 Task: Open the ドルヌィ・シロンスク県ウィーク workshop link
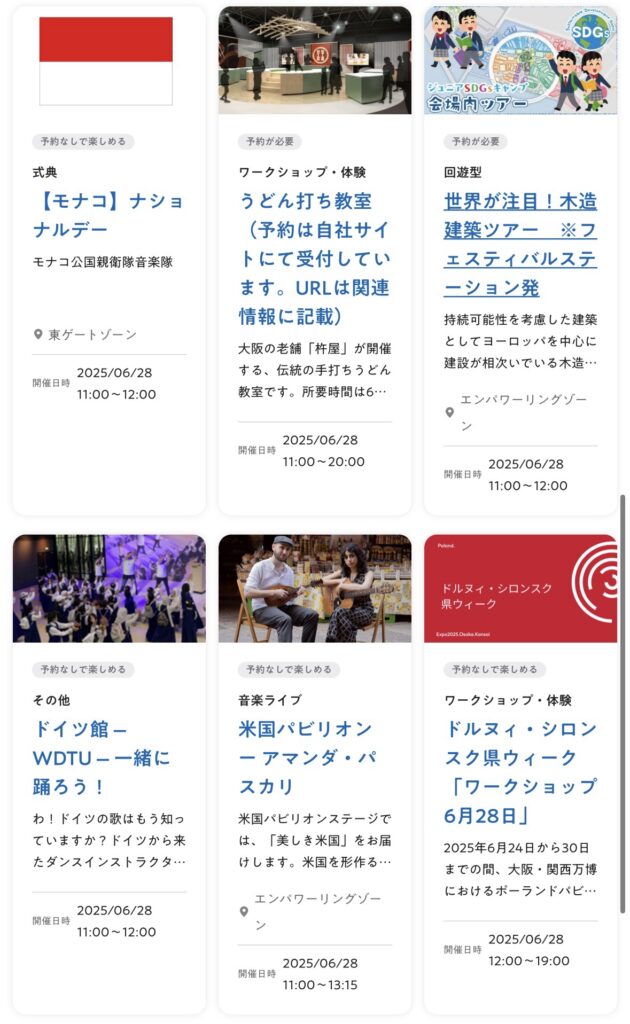520,772
